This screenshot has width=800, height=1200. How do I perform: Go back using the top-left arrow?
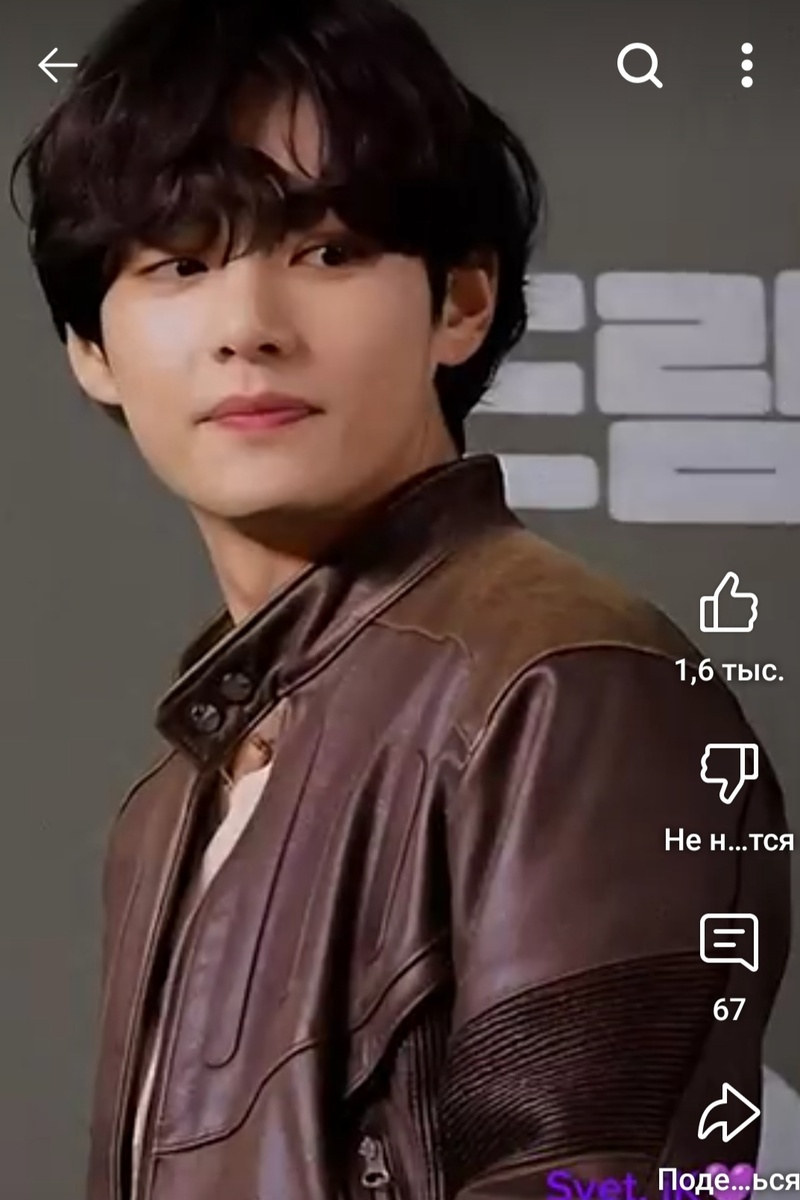[57, 66]
